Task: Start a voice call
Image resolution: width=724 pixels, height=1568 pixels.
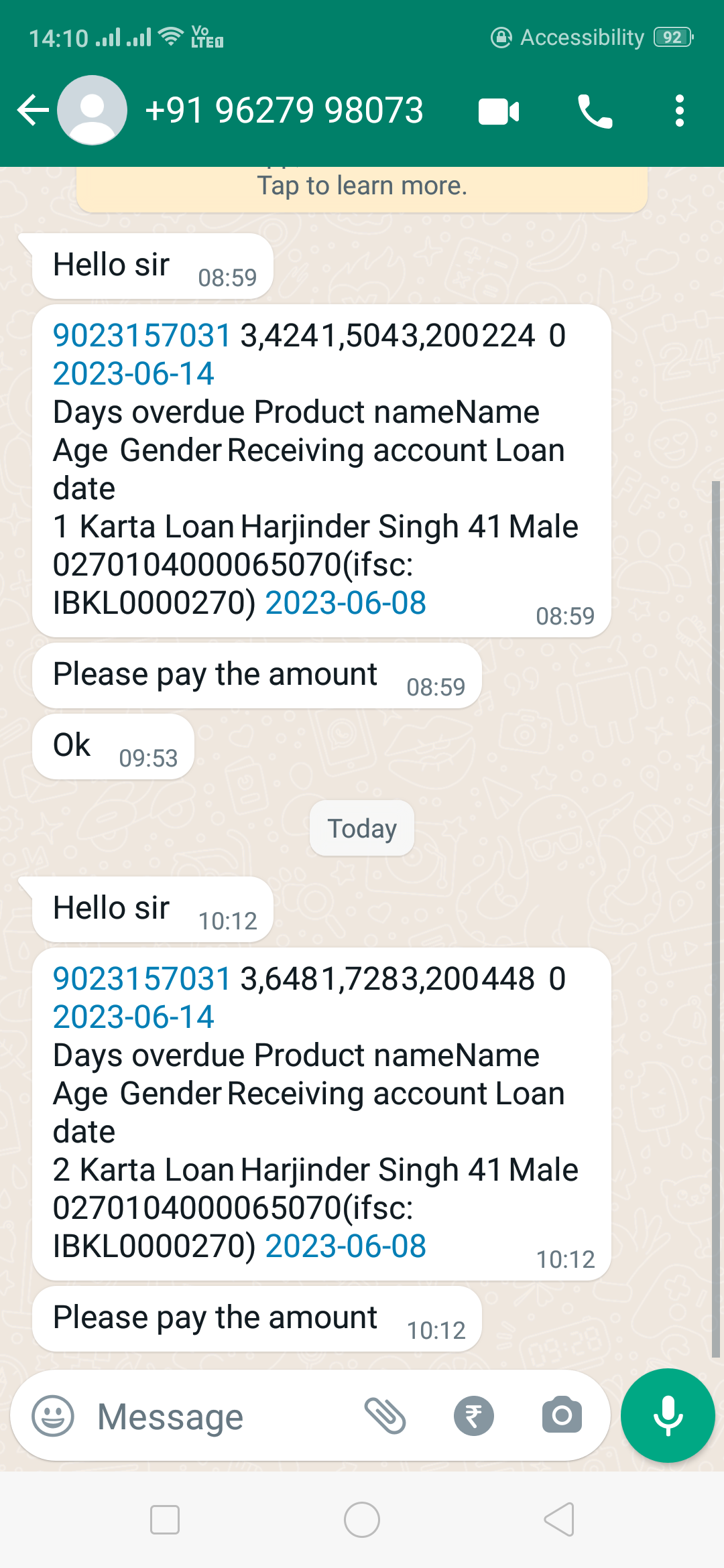Action: click(x=595, y=111)
